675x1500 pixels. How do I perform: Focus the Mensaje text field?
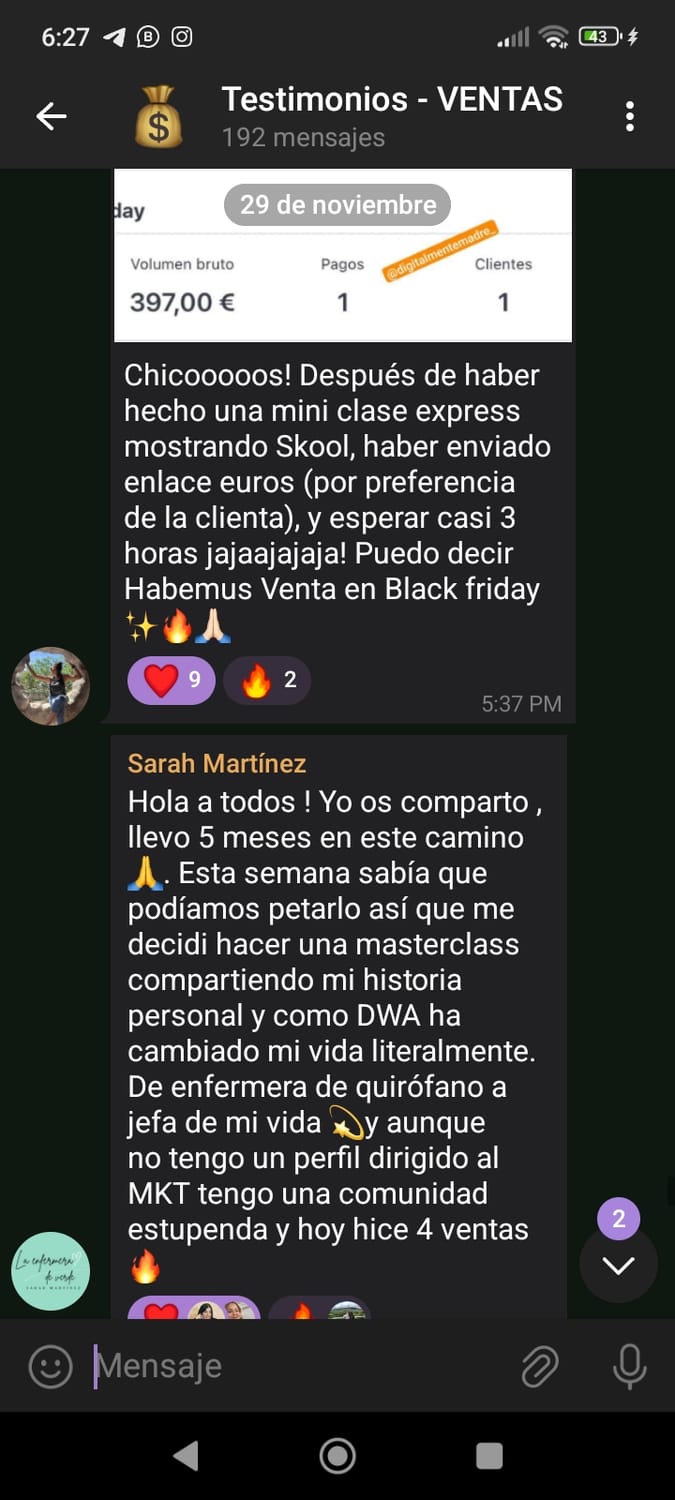coord(300,1366)
